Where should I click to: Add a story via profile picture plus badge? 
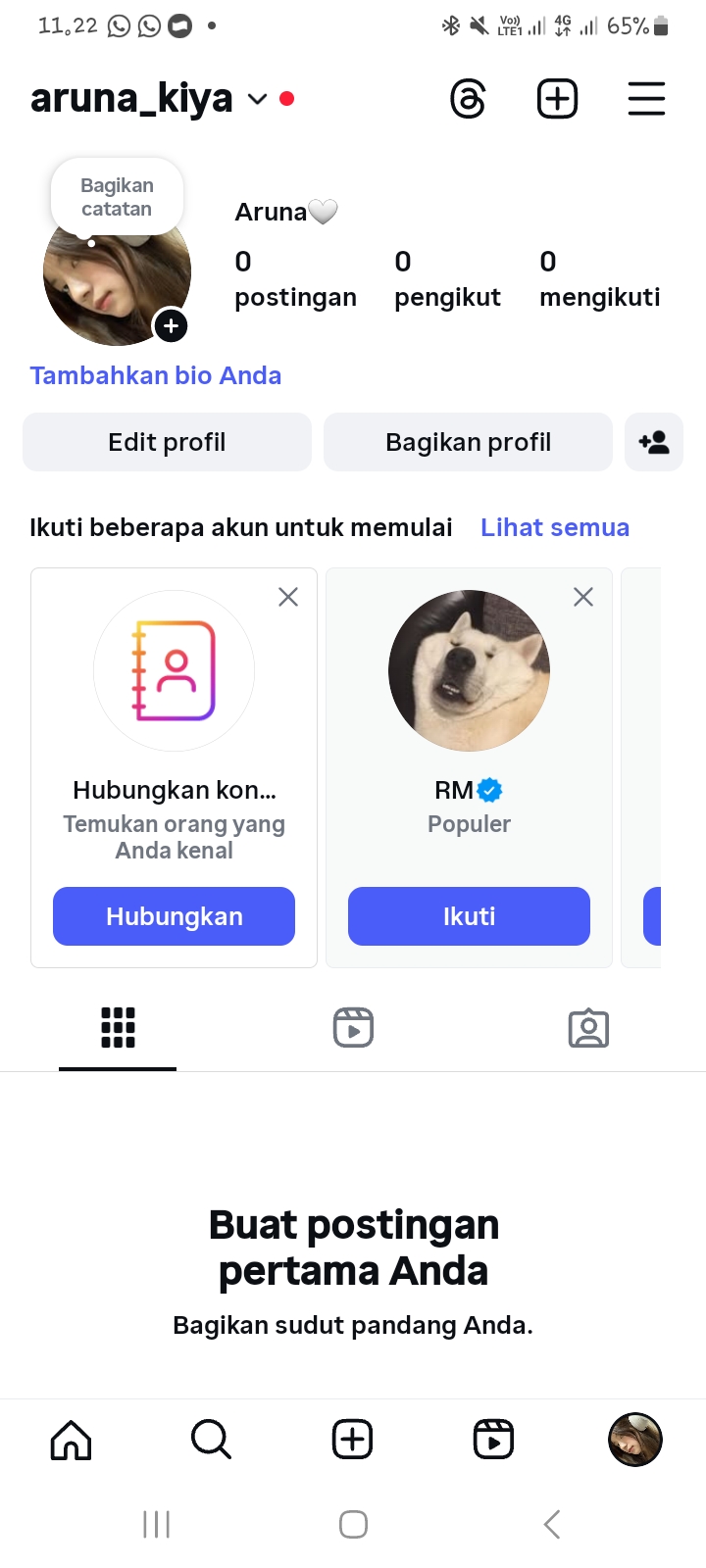[x=171, y=326]
